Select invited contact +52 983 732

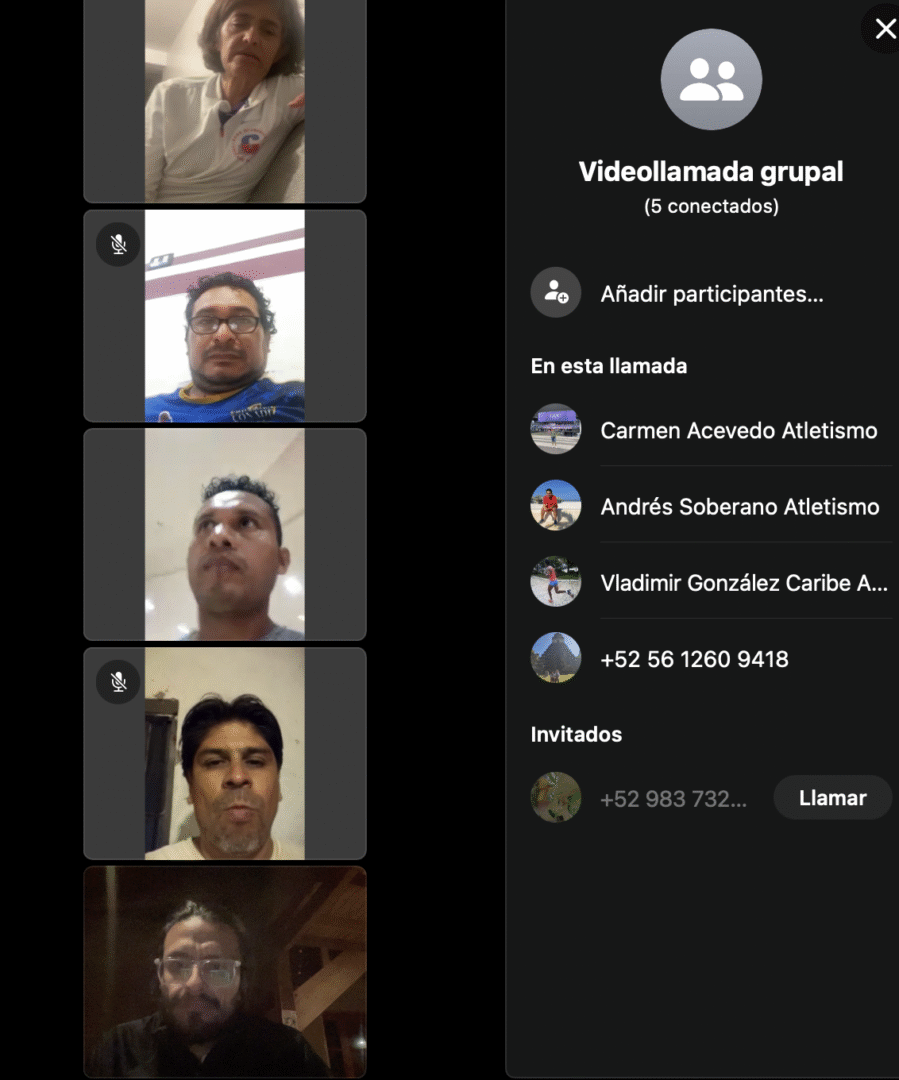click(672, 799)
